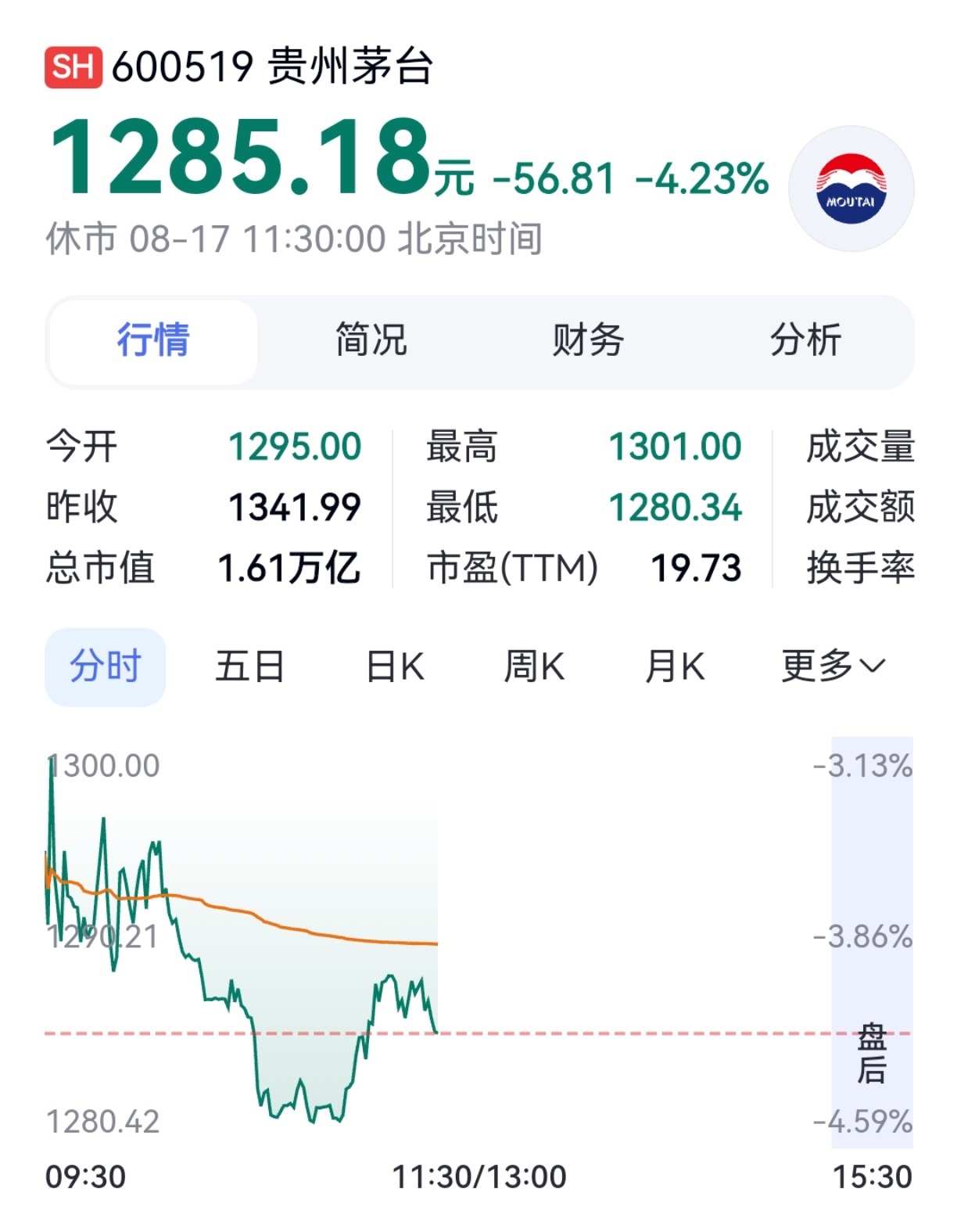Show the 五日 chart
This screenshot has height=1232, width=957.
[249, 667]
